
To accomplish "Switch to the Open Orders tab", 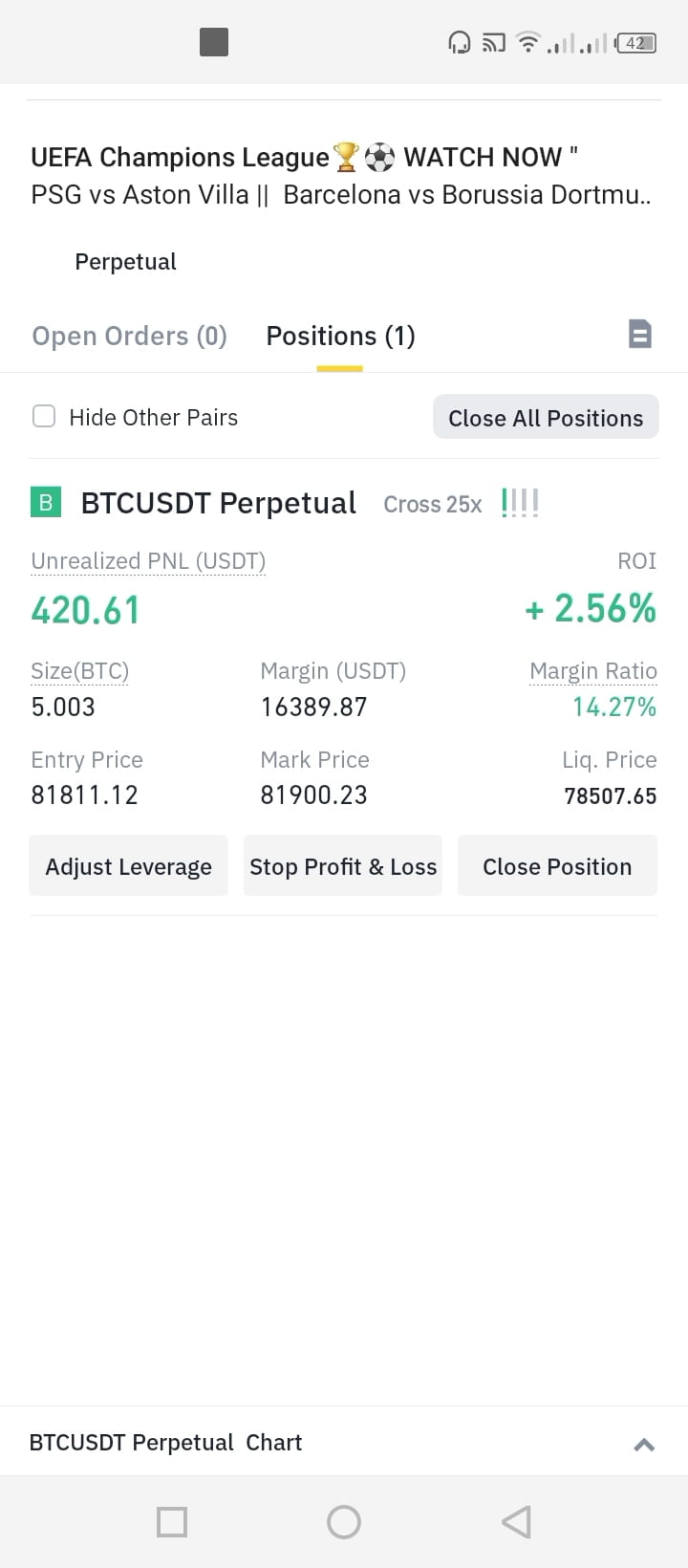I will click(129, 336).
